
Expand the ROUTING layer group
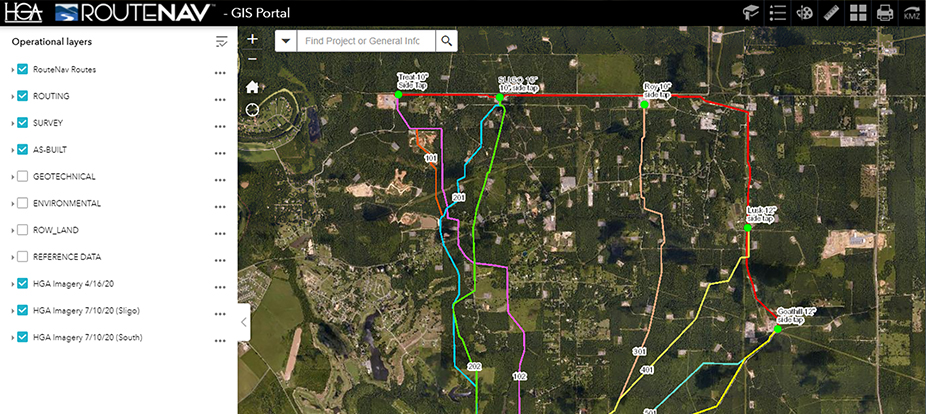(x=12, y=96)
